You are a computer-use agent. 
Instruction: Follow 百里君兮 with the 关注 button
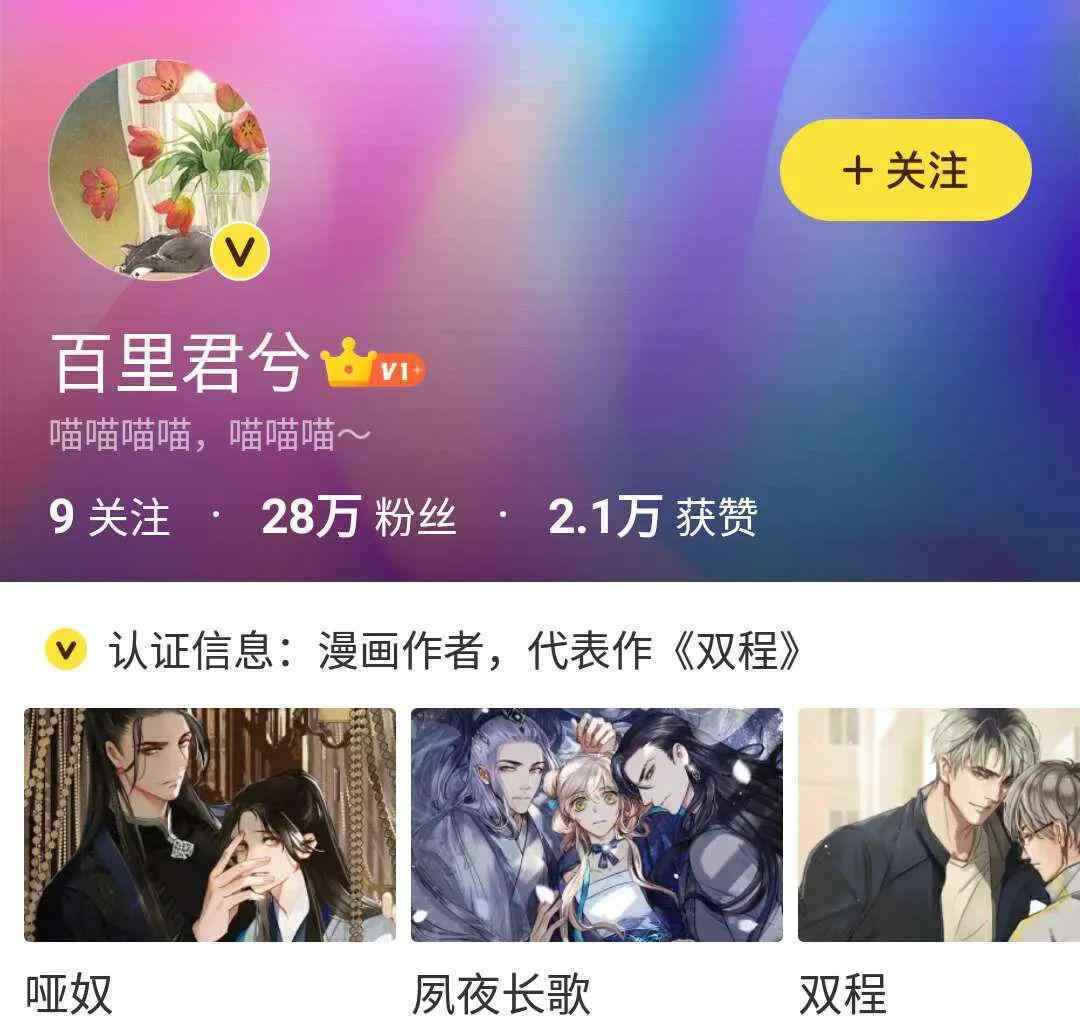(905, 170)
